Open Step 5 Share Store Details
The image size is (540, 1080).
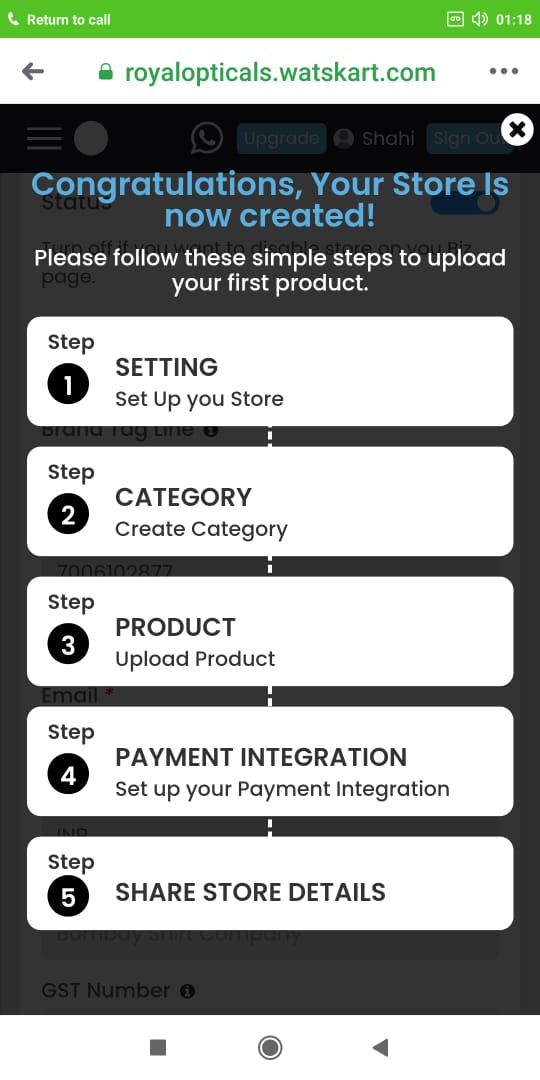pyautogui.click(x=270, y=884)
